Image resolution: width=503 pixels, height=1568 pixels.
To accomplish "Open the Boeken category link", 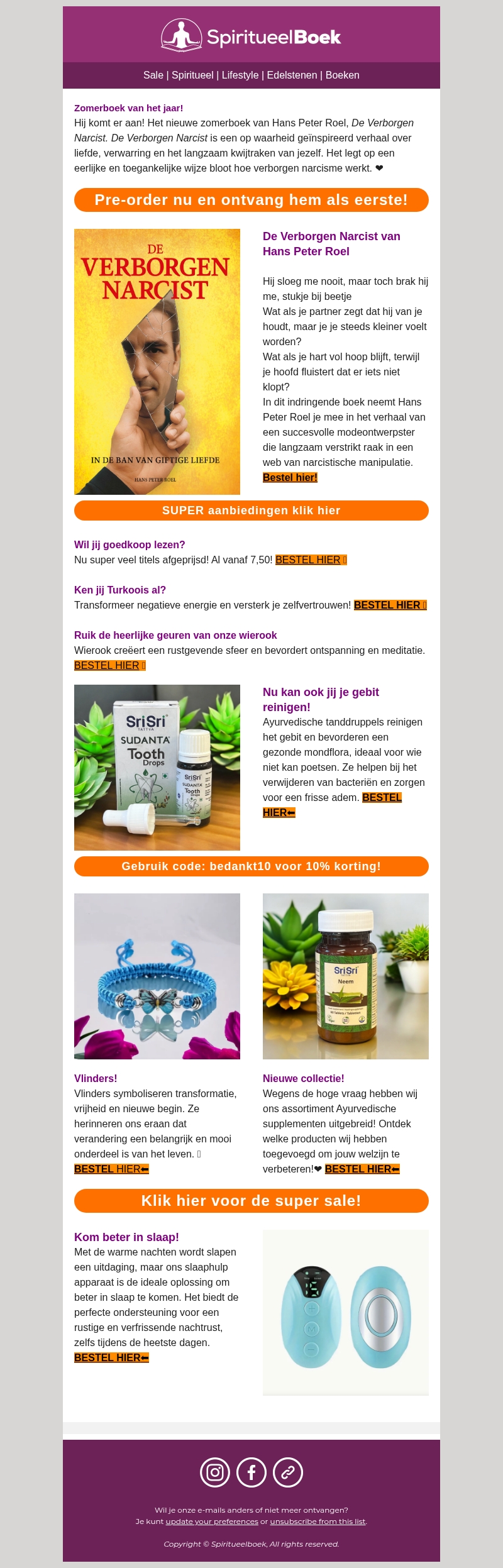I will pyautogui.click(x=342, y=75).
